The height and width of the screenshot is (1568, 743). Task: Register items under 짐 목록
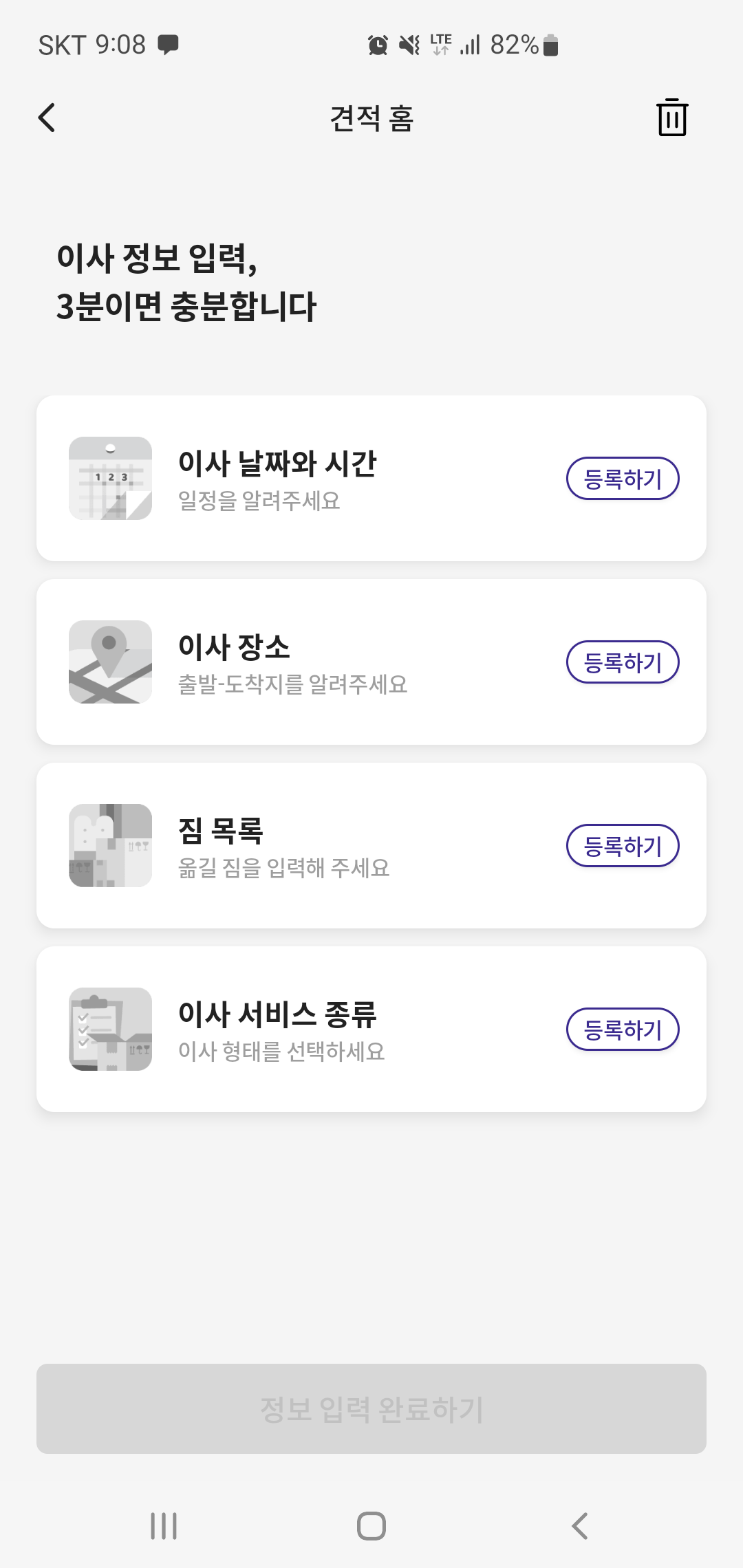[x=623, y=846]
